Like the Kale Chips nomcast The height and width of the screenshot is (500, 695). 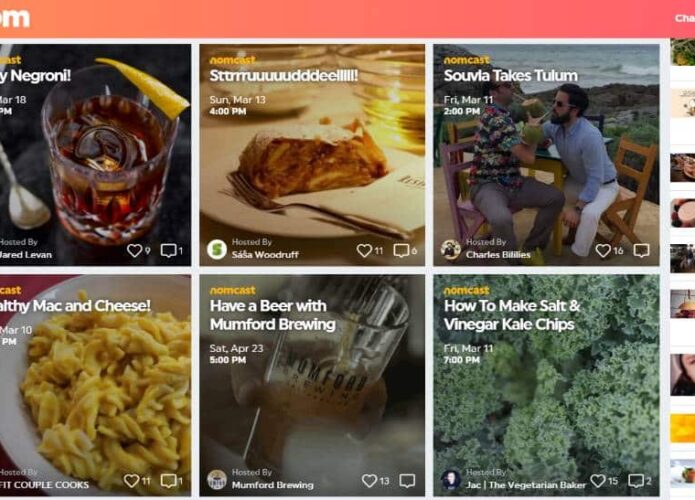(x=598, y=481)
